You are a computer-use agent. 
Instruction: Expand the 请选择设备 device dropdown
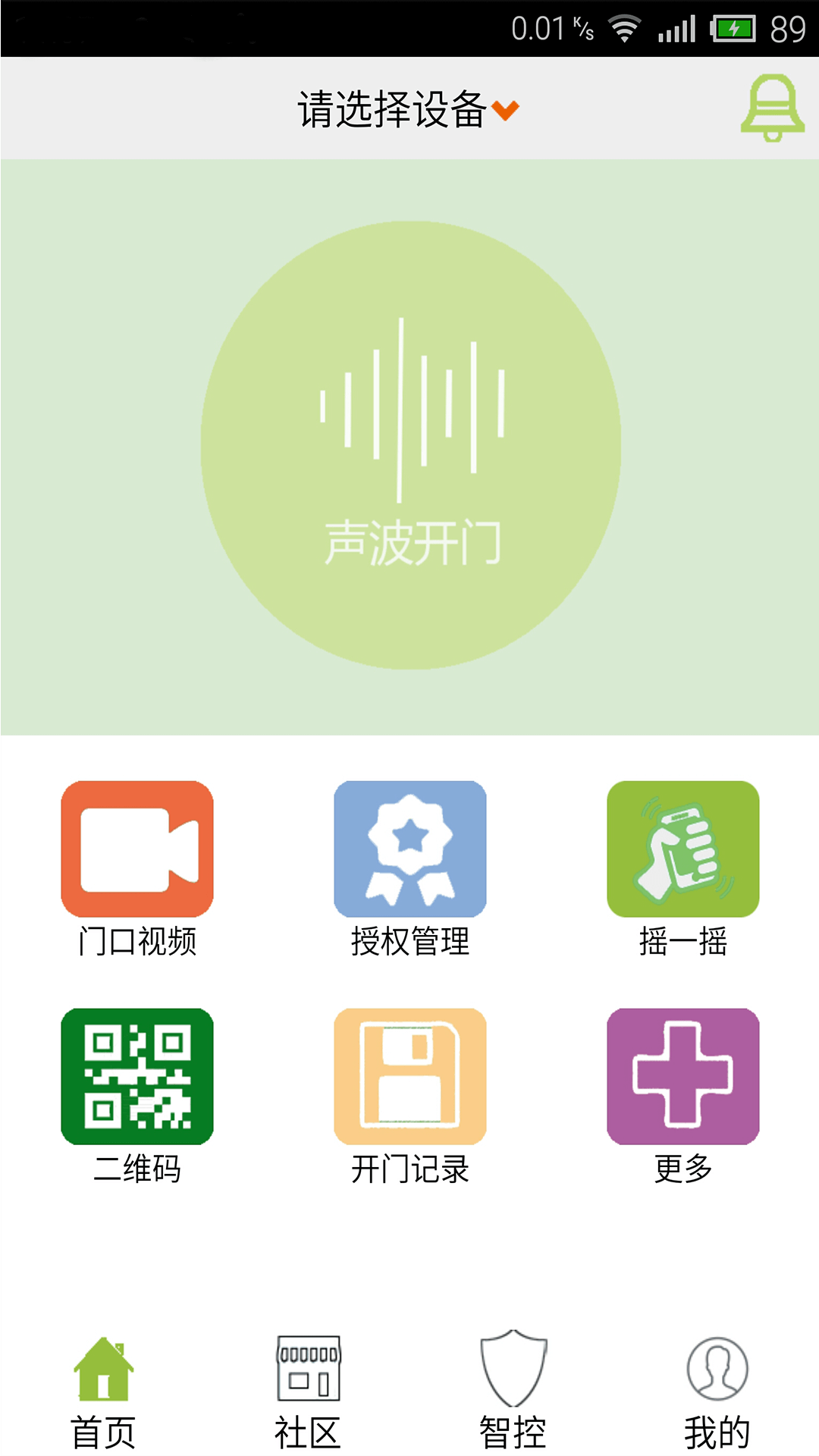point(408,109)
